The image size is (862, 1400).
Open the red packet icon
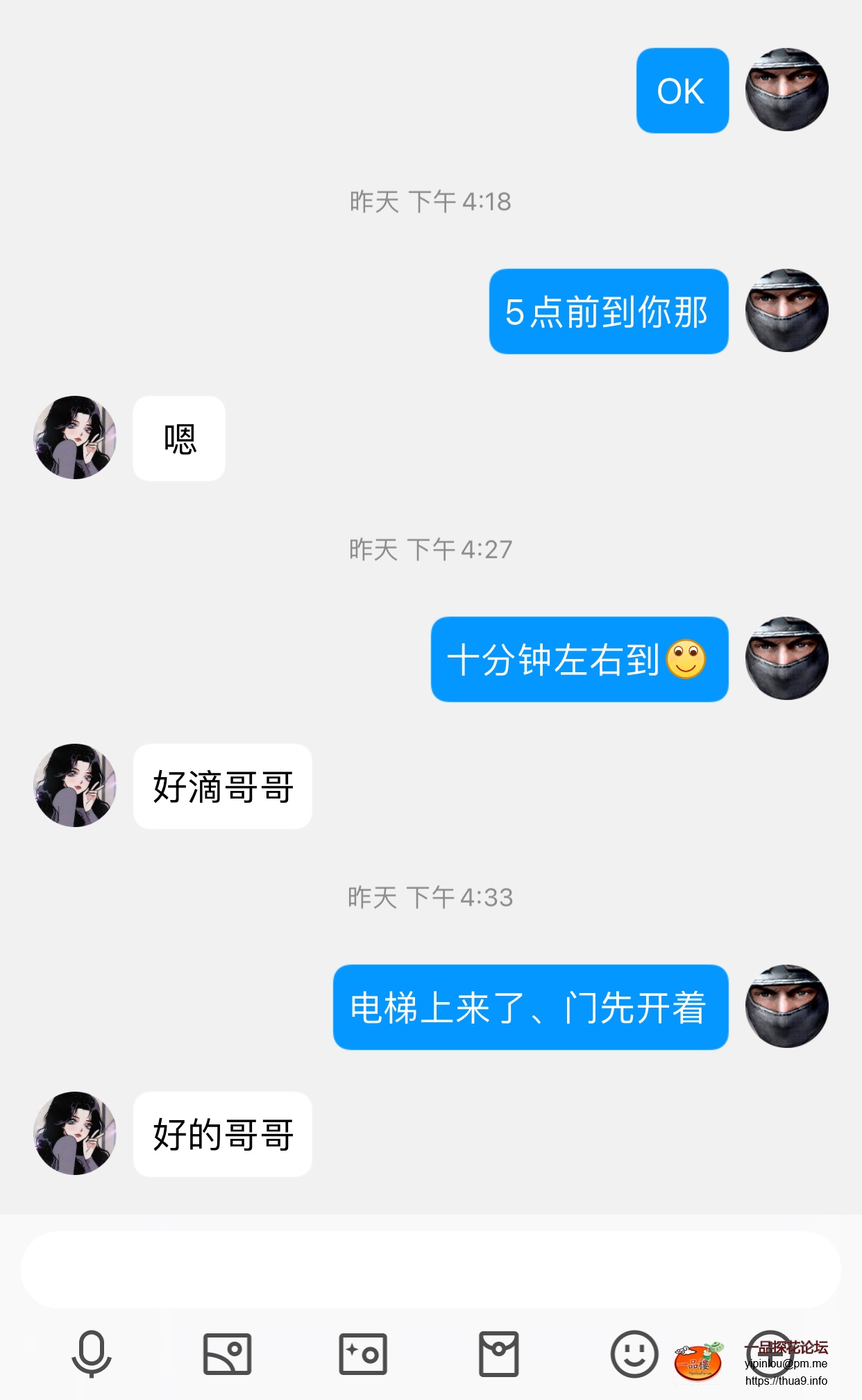498,1353
